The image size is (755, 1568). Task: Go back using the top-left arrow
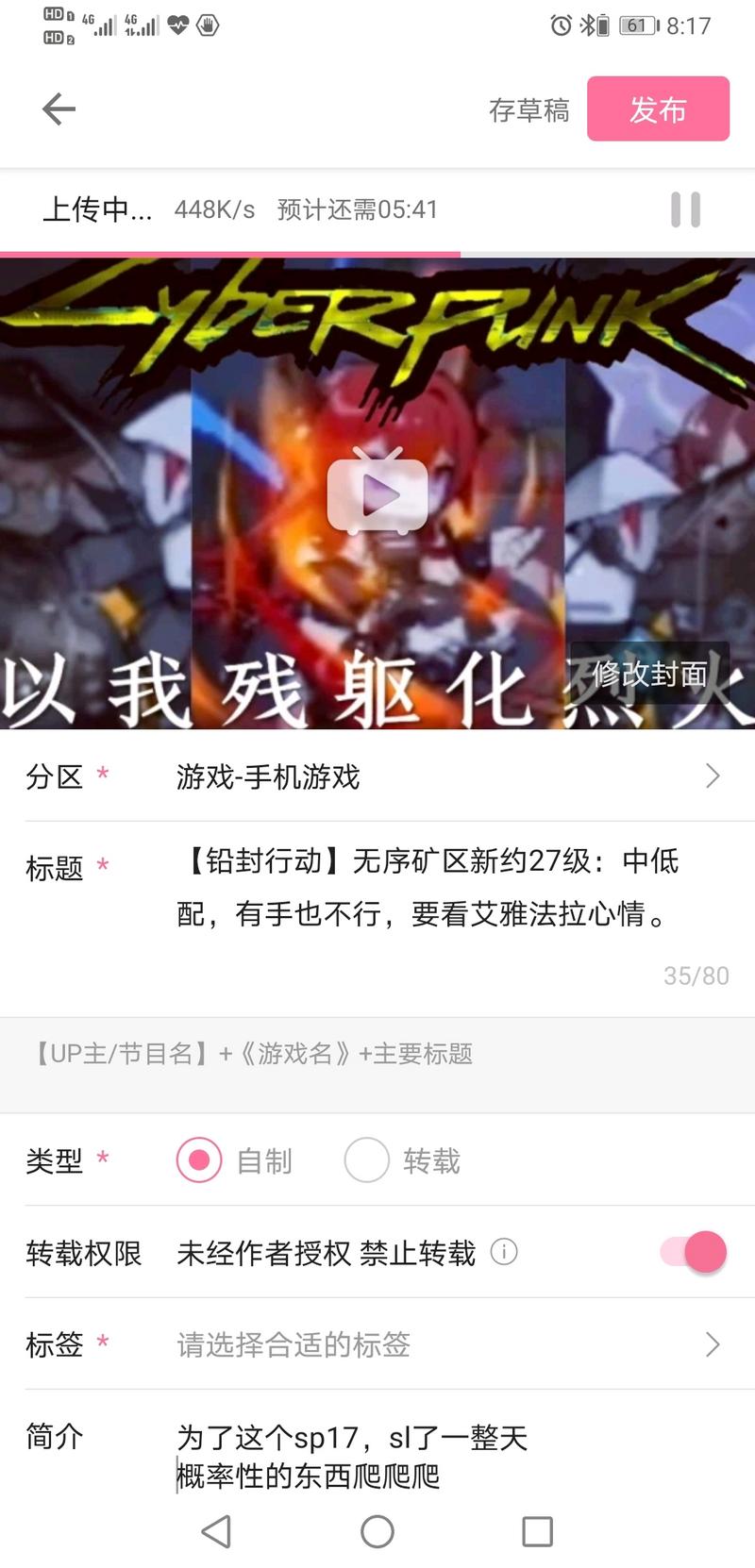click(x=59, y=109)
